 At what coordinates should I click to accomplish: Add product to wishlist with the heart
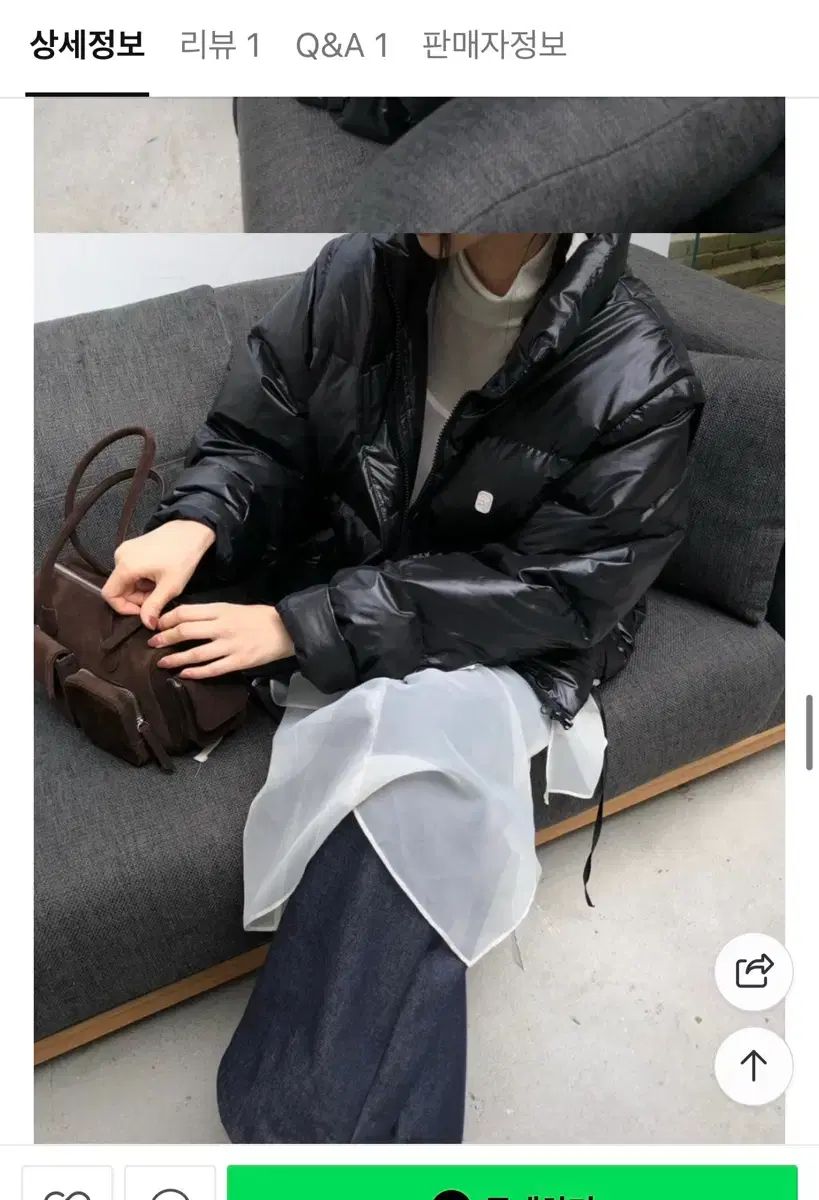[x=67, y=1188]
